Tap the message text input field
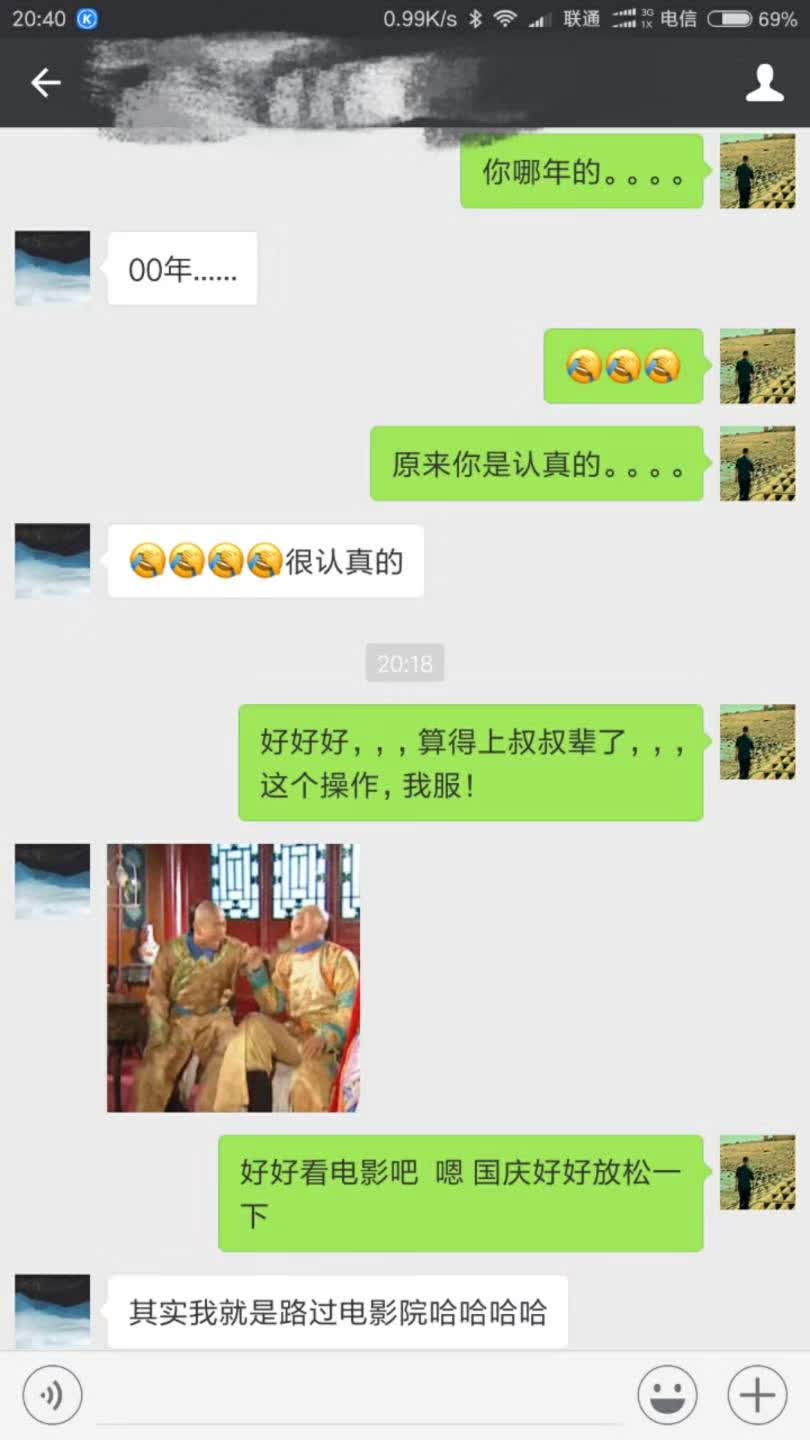The width and height of the screenshot is (810, 1440). [360, 1394]
